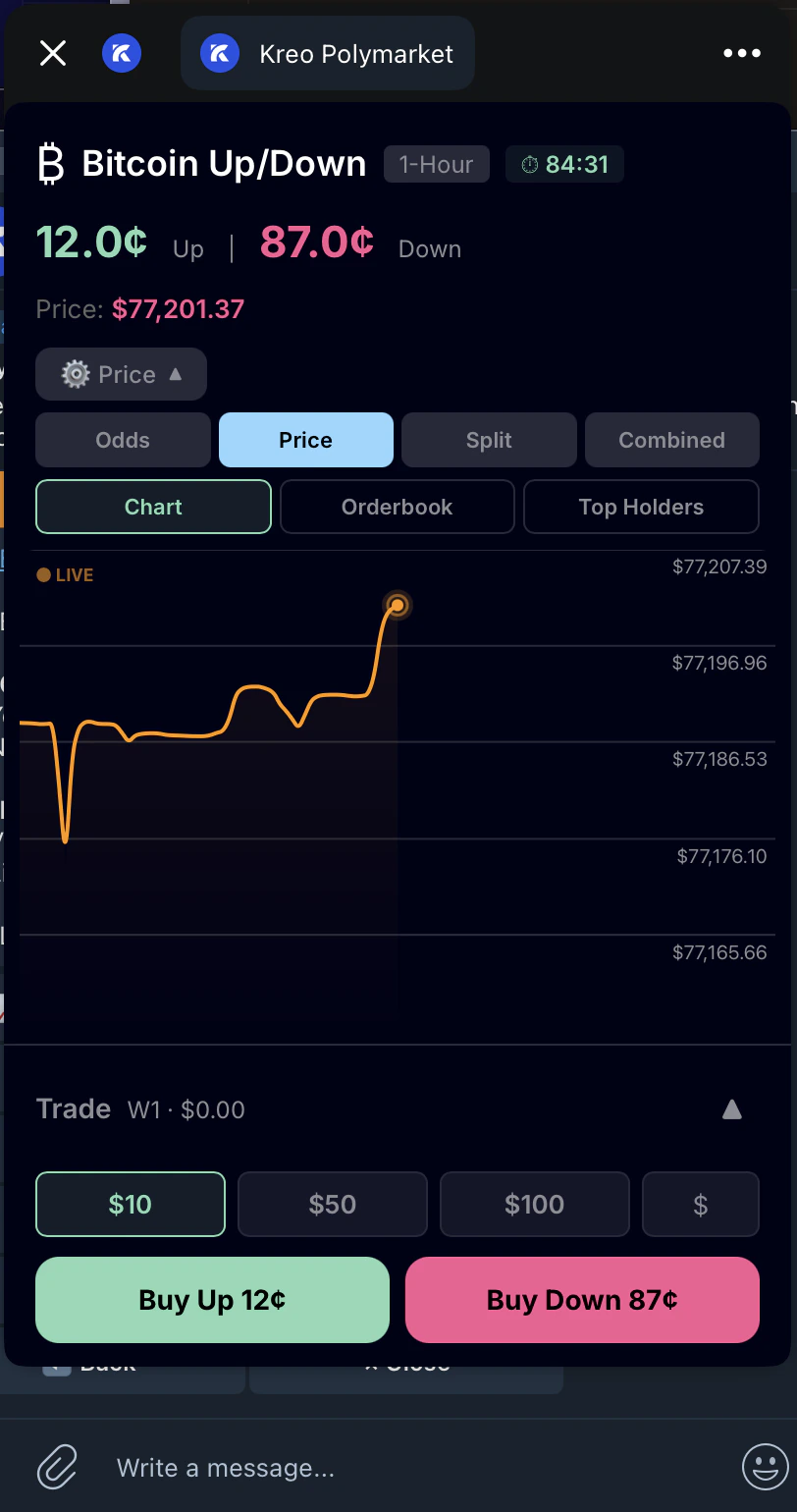Pick the $100 trade amount

(x=534, y=1205)
